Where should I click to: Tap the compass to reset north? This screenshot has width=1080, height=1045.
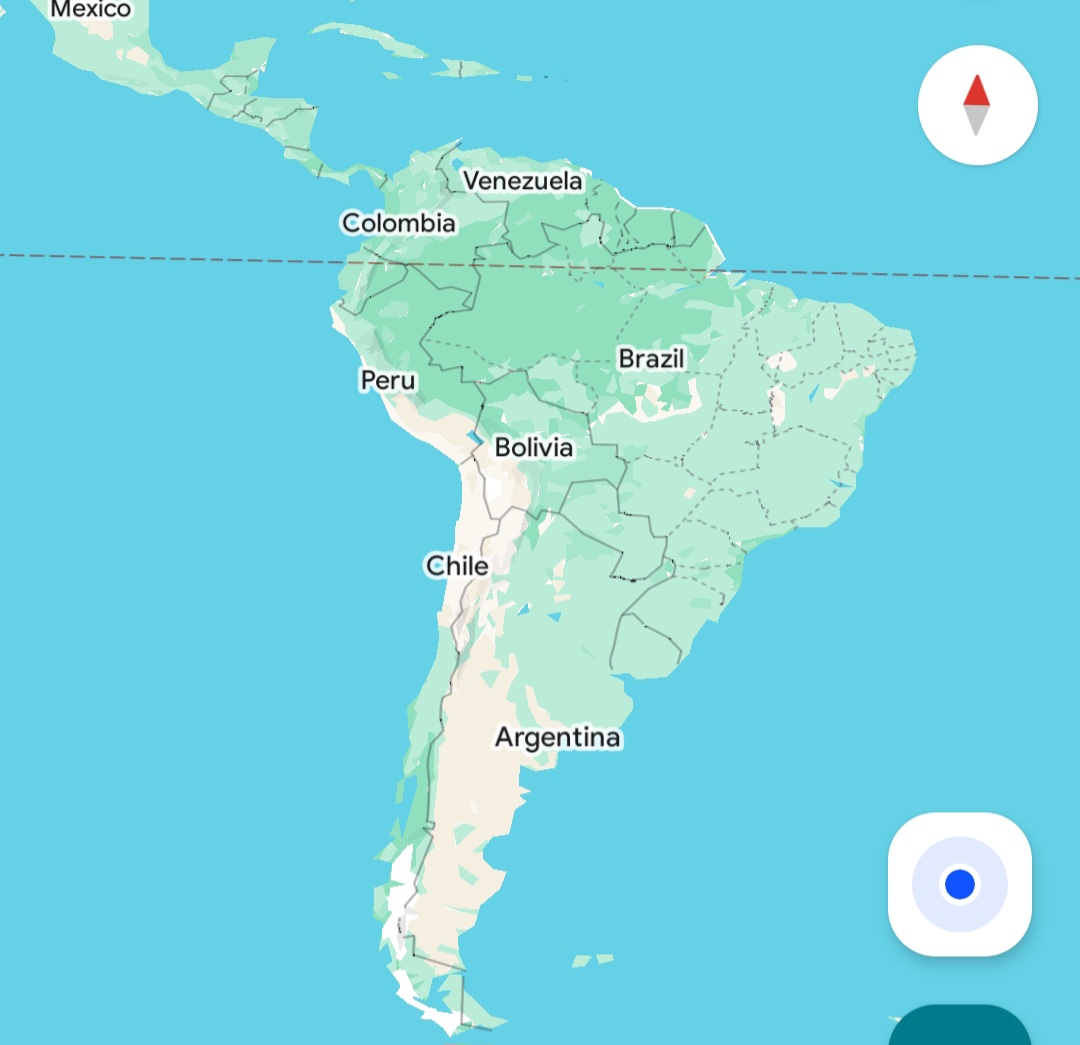977,105
